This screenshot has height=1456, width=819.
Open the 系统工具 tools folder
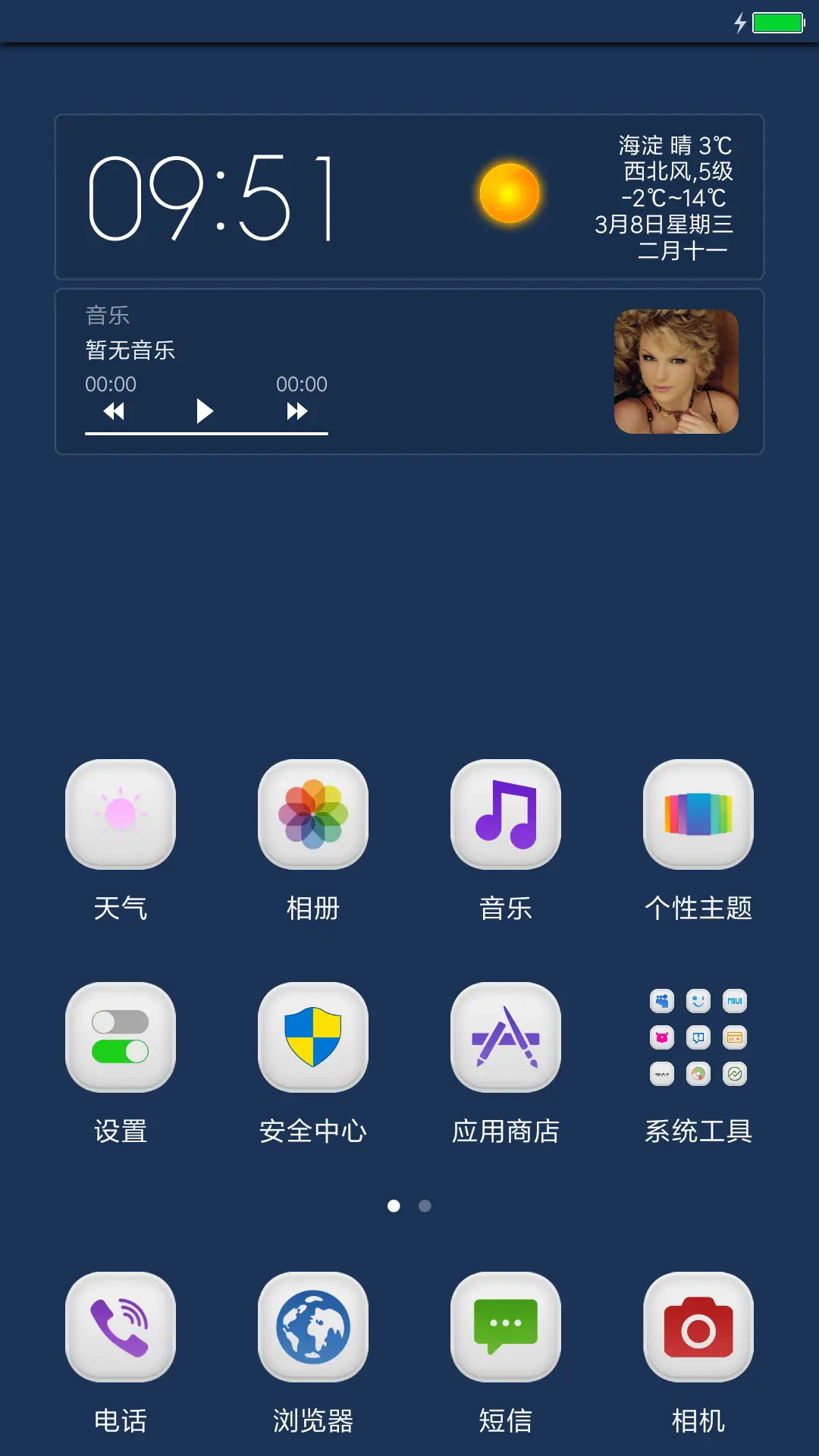pos(698,1037)
